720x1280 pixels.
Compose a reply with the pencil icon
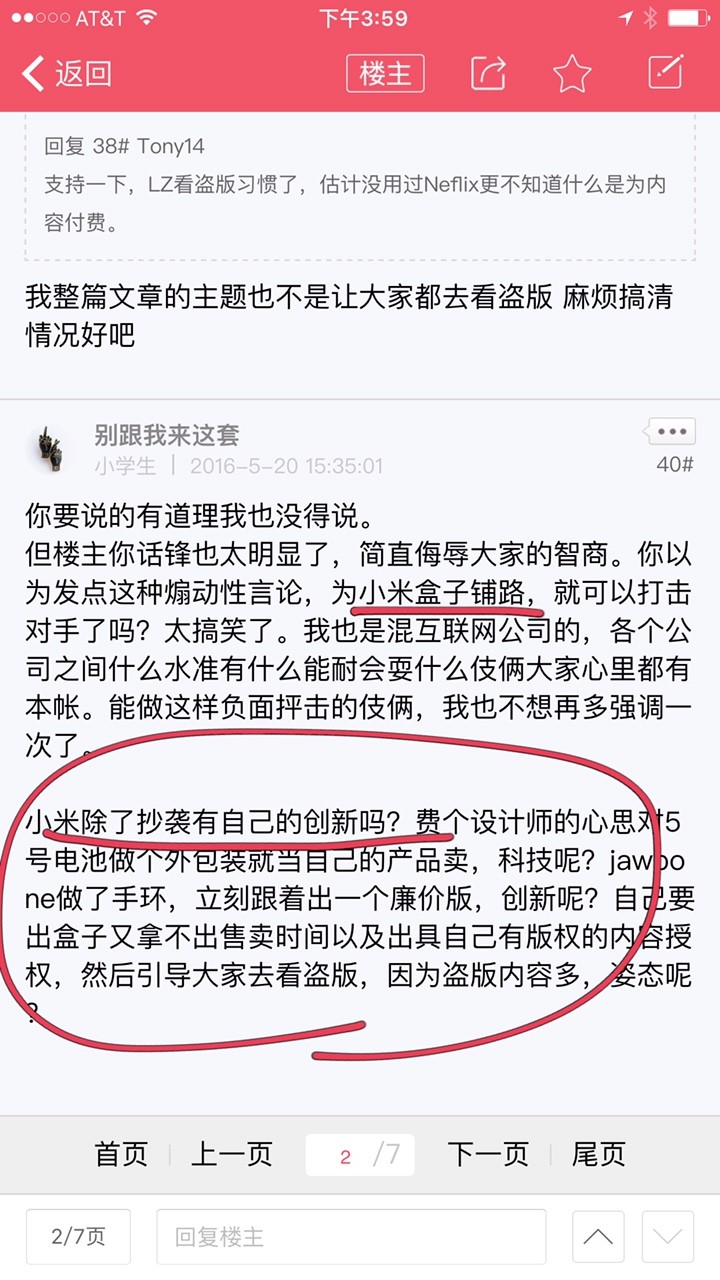pyautogui.click(x=665, y=73)
